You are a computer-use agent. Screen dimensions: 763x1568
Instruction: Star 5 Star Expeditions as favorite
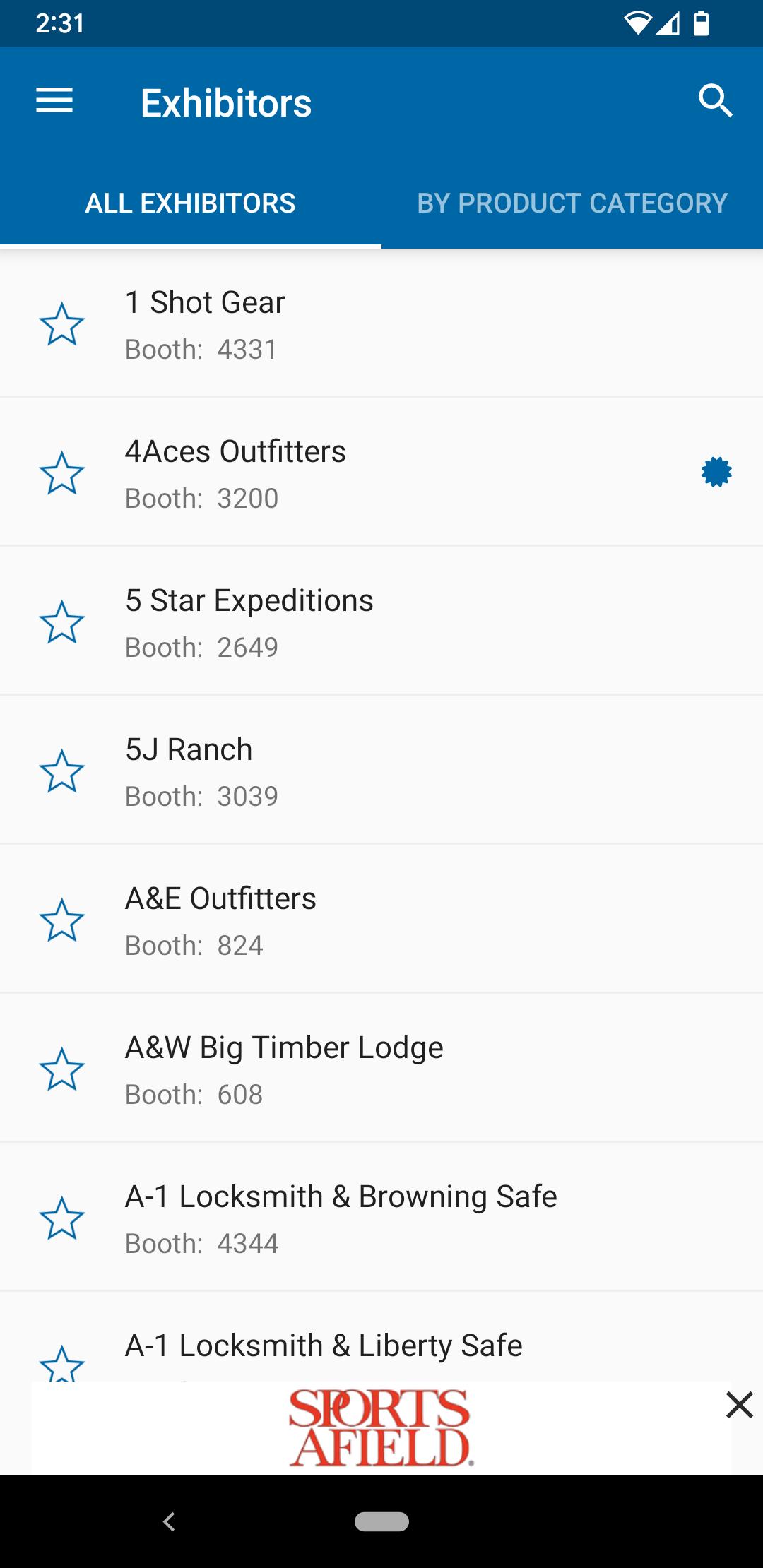pos(61,622)
